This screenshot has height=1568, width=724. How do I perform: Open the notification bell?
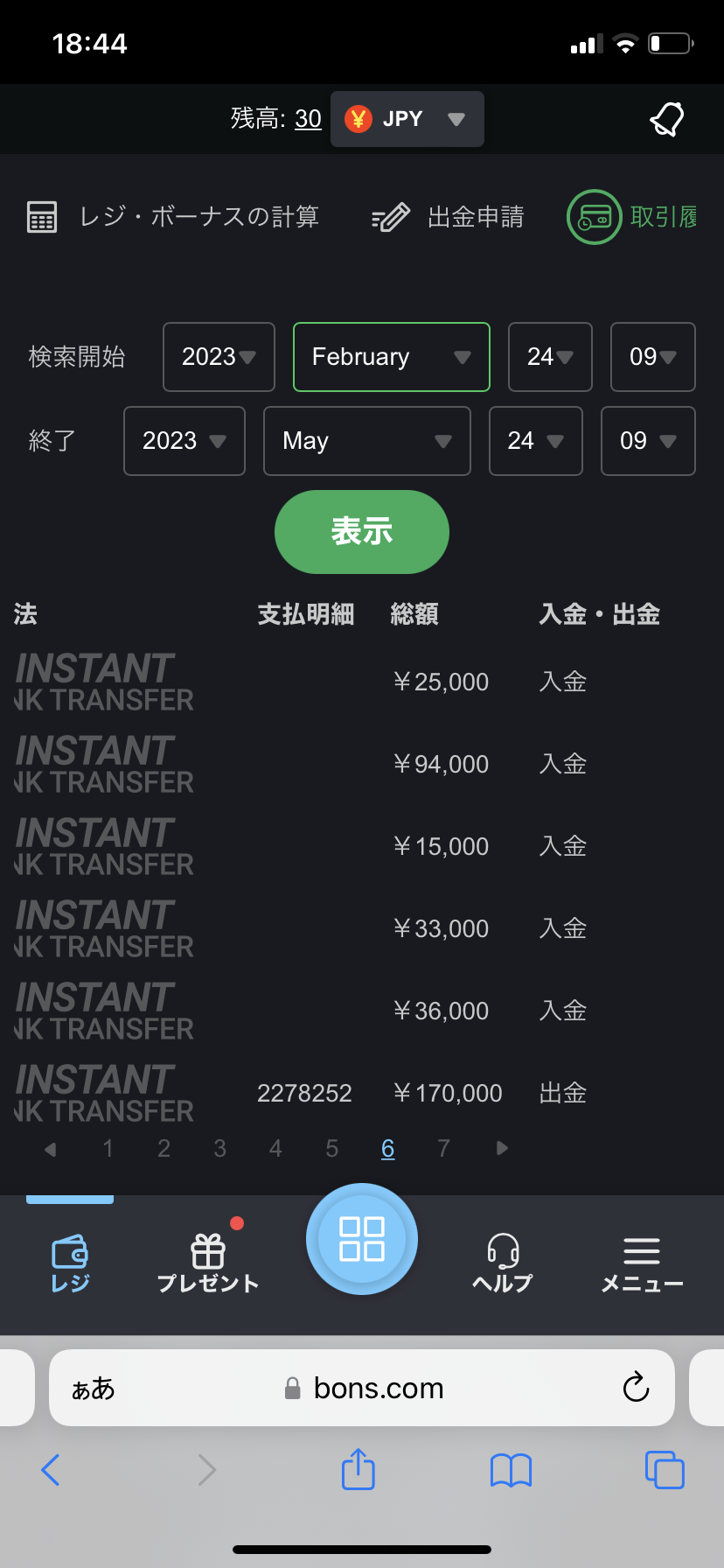coord(666,119)
